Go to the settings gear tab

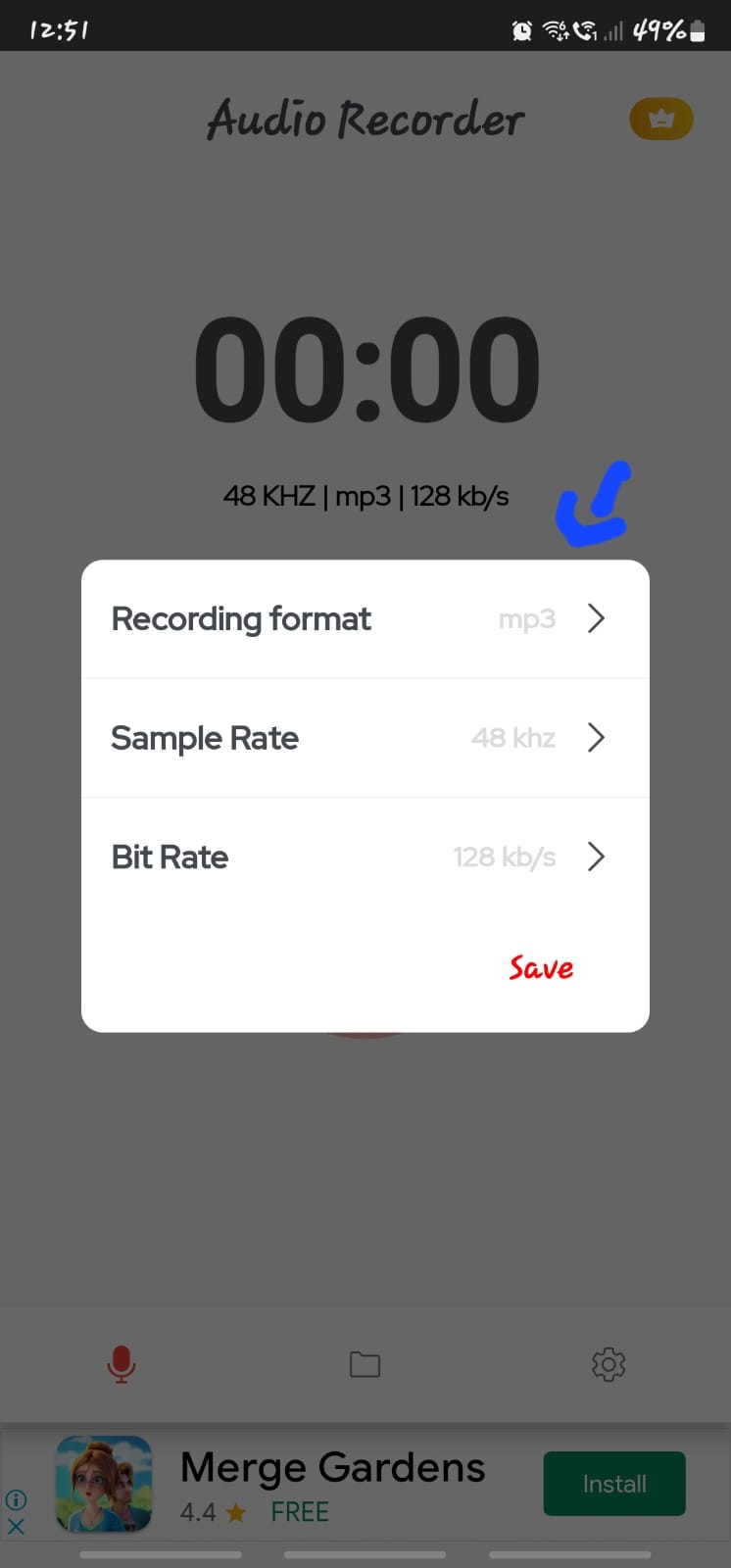(609, 1364)
